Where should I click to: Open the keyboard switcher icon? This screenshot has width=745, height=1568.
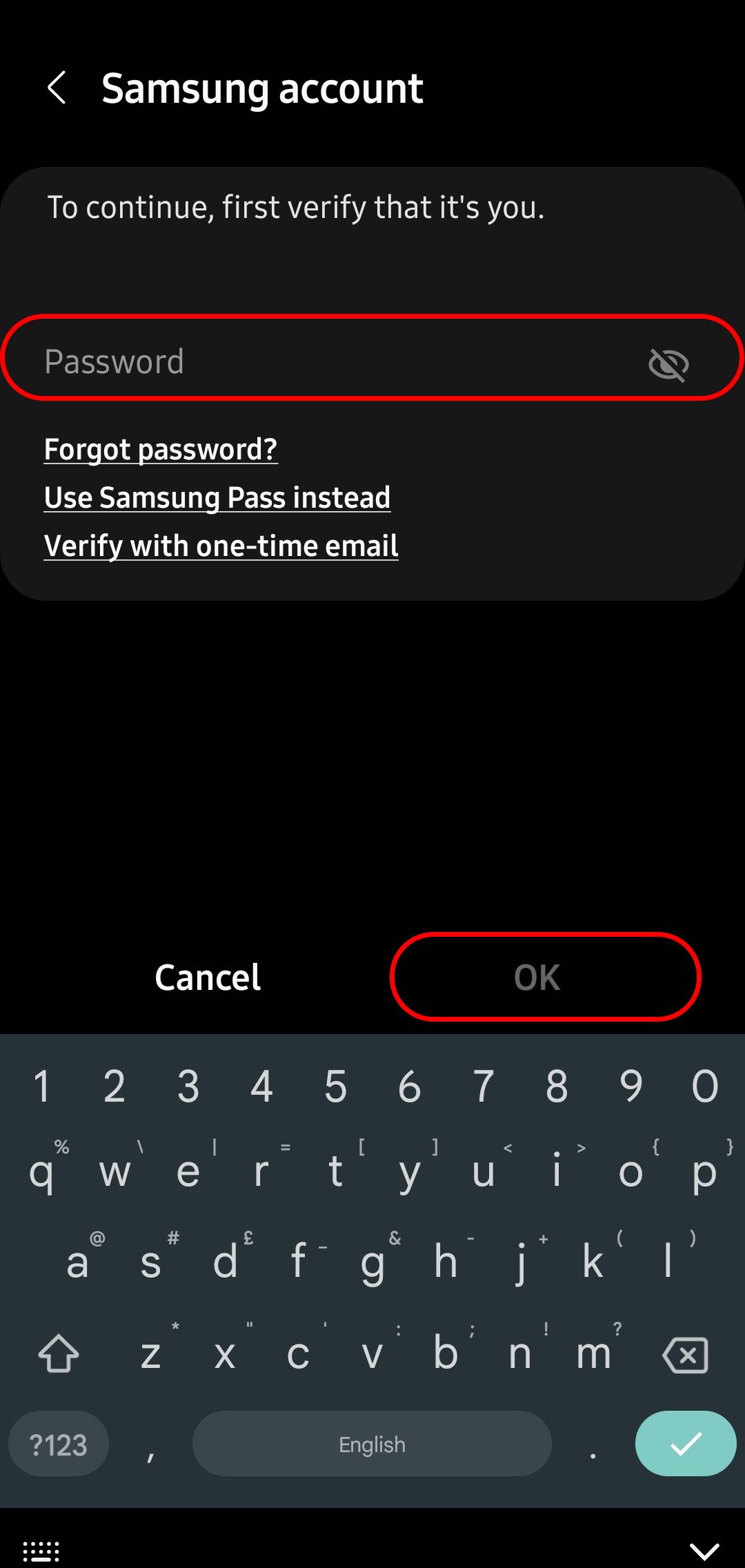point(41,1551)
